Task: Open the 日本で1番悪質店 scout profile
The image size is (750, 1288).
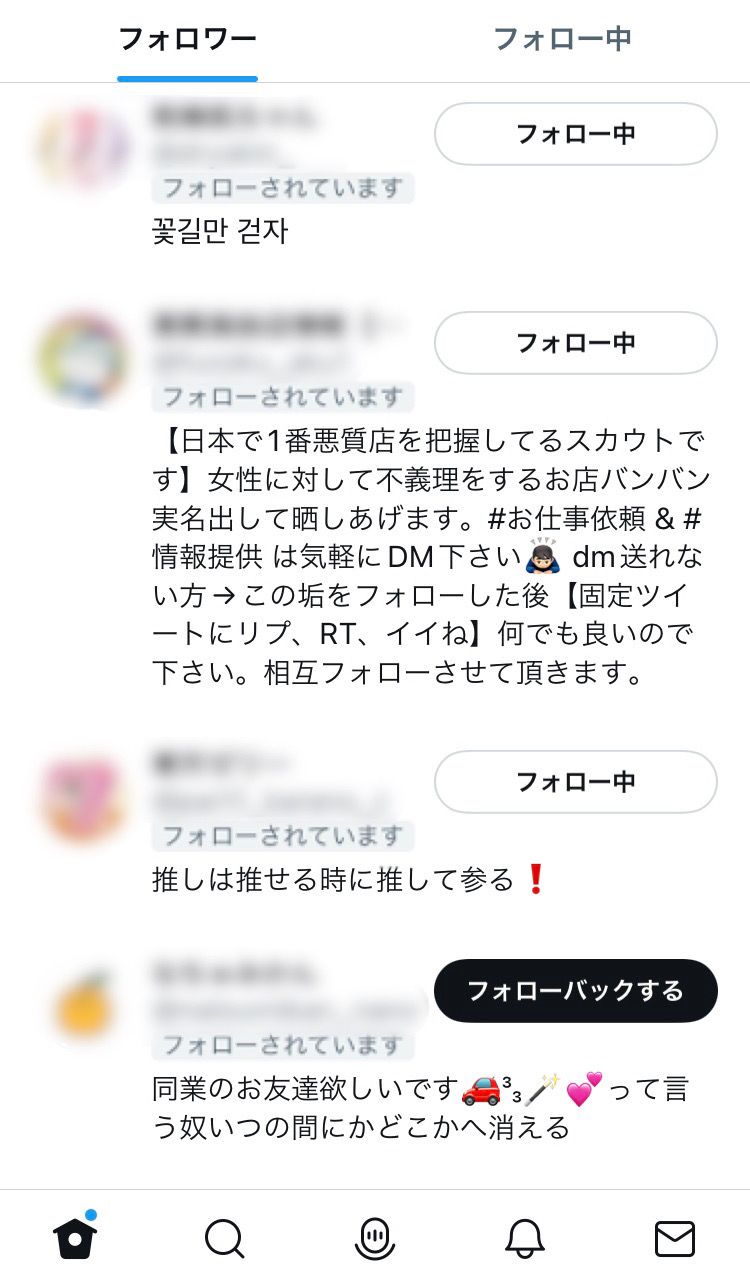Action: (x=84, y=358)
